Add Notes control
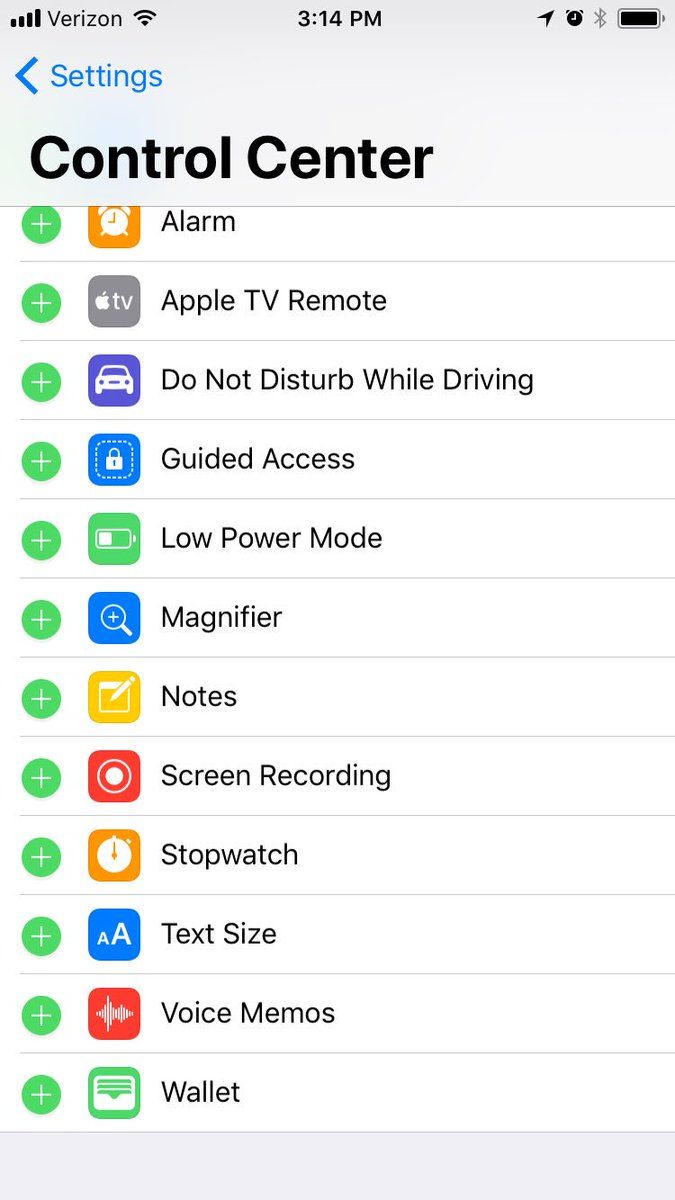This screenshot has height=1200, width=675. [41, 697]
